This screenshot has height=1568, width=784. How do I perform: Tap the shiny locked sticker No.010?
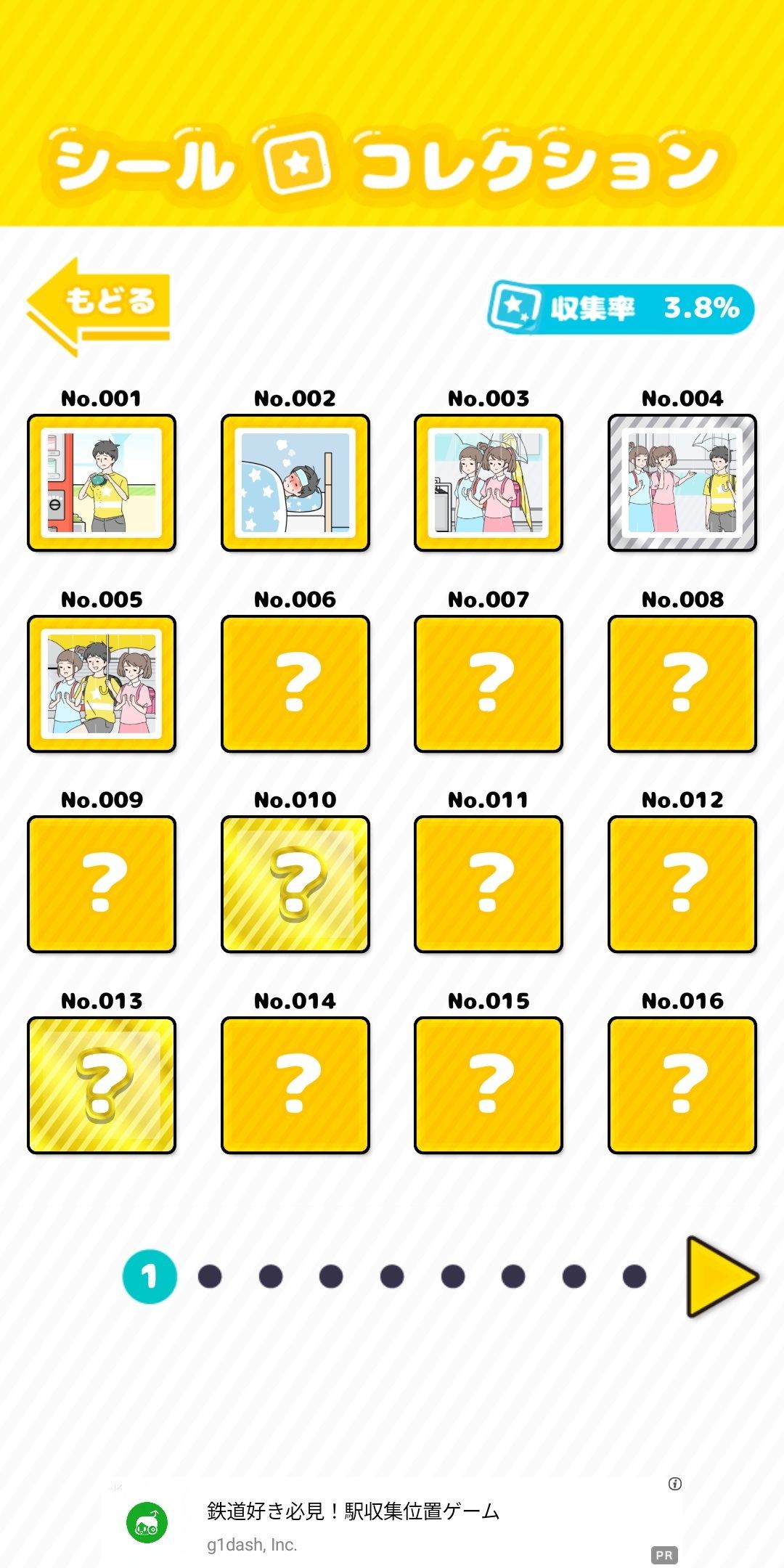(295, 884)
